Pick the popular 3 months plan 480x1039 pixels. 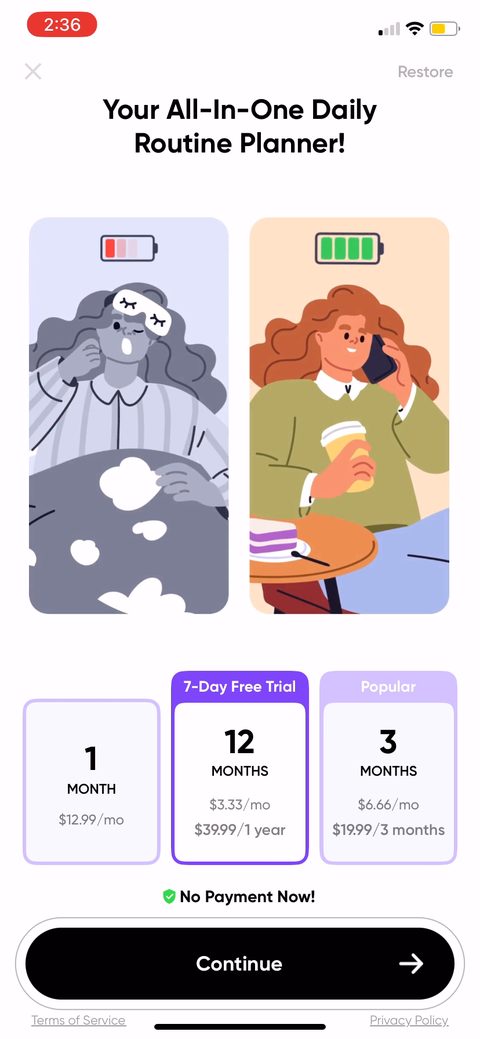(389, 767)
